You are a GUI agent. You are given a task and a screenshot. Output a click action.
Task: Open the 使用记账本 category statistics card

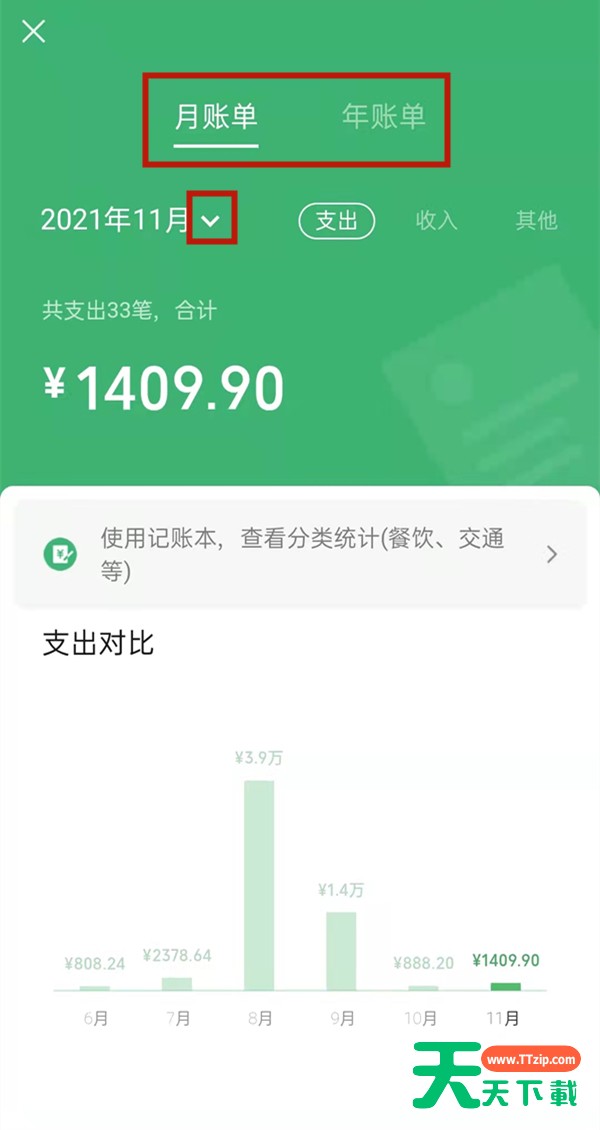click(300, 553)
